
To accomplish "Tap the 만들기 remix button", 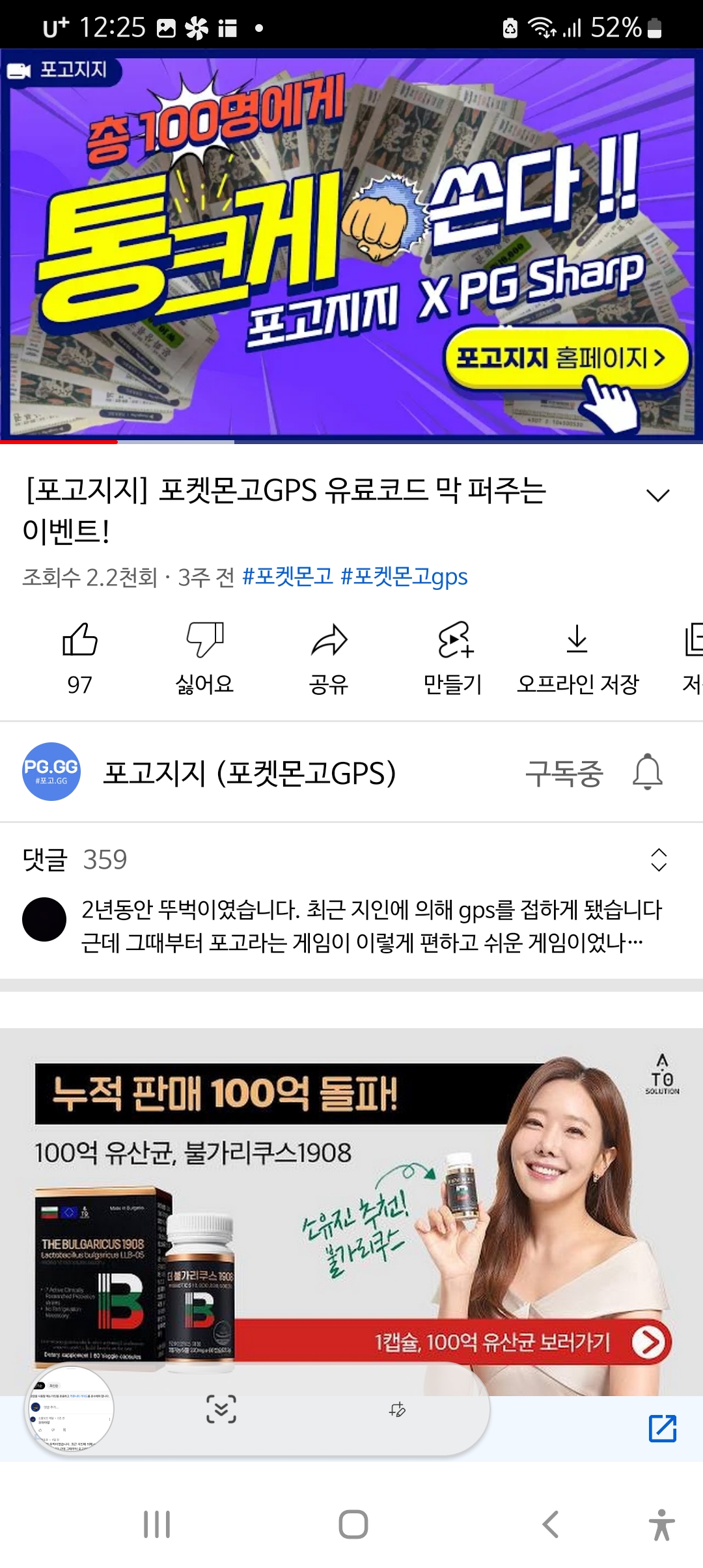I will [x=453, y=658].
